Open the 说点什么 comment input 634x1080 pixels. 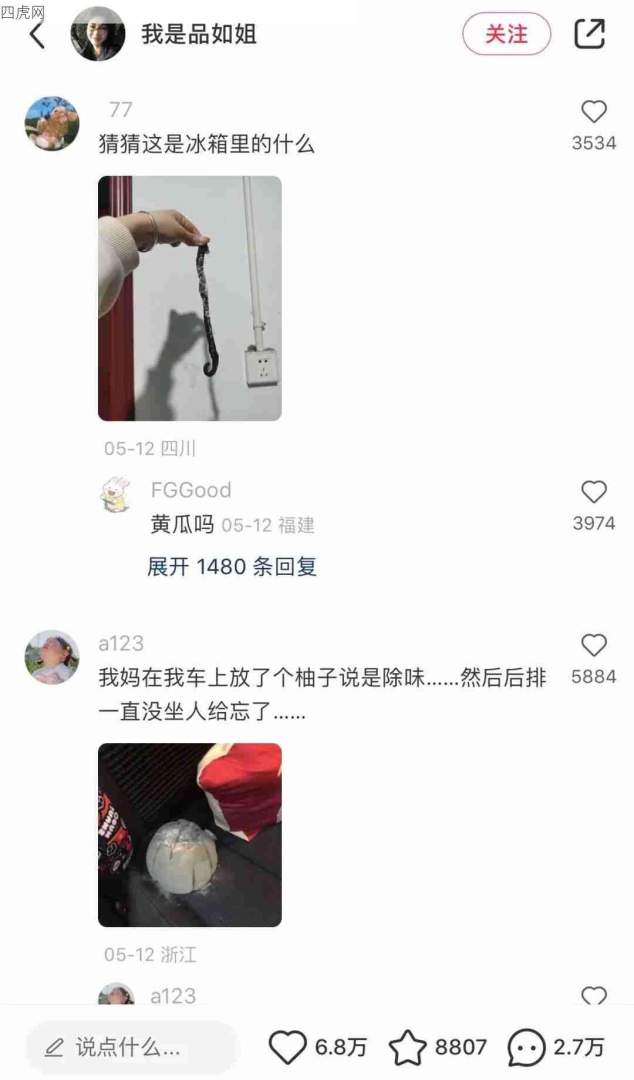click(130, 1047)
